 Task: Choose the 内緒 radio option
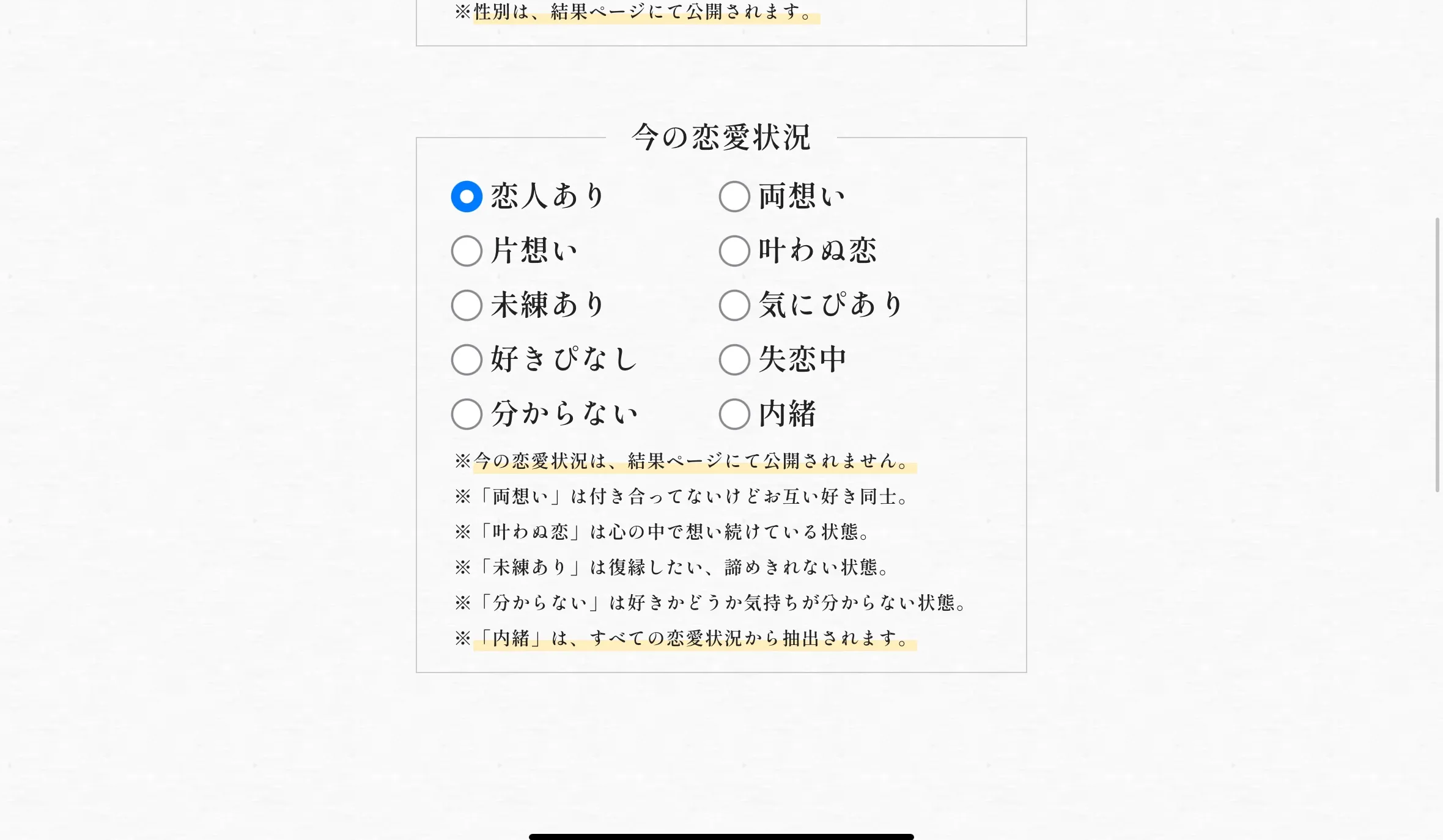point(734,414)
